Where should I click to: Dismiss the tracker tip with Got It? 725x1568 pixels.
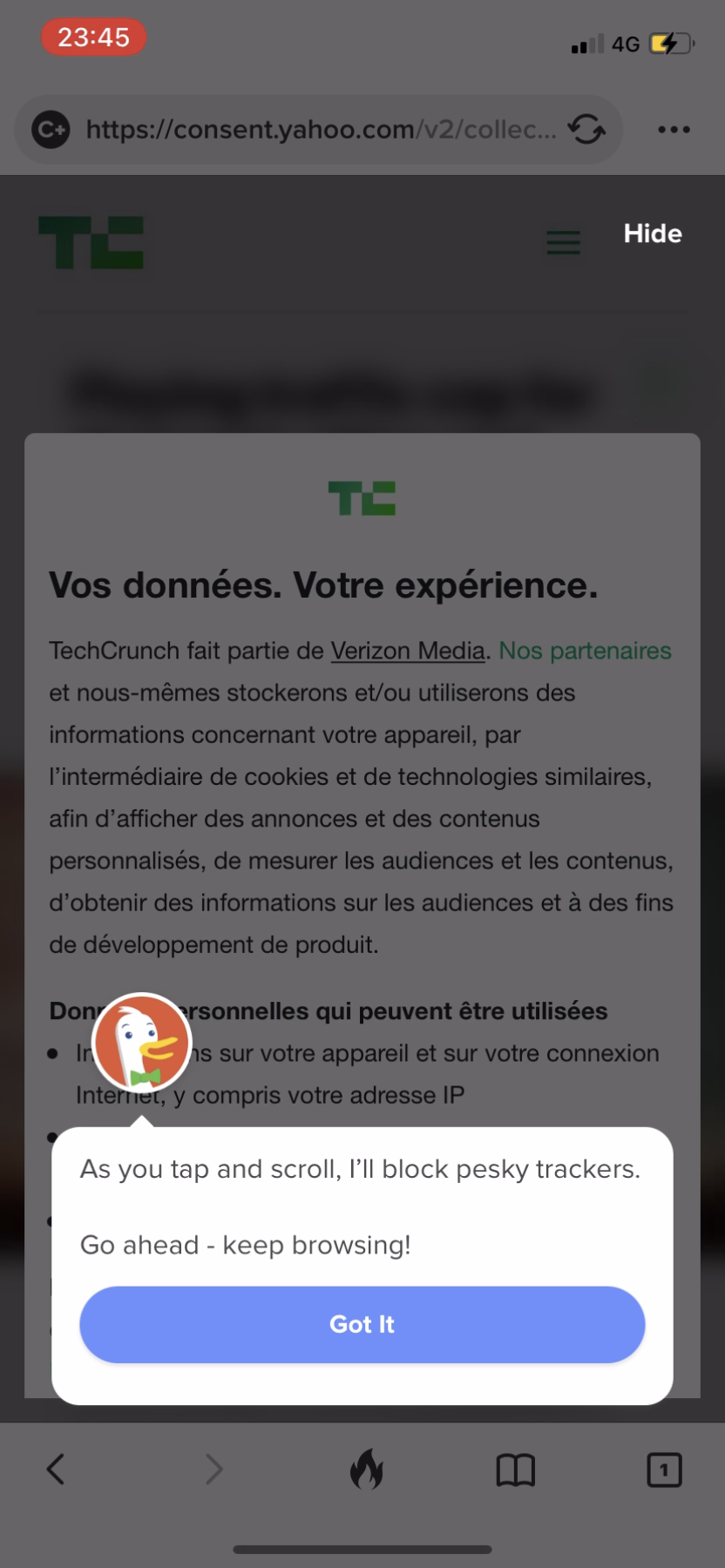[x=362, y=1324]
